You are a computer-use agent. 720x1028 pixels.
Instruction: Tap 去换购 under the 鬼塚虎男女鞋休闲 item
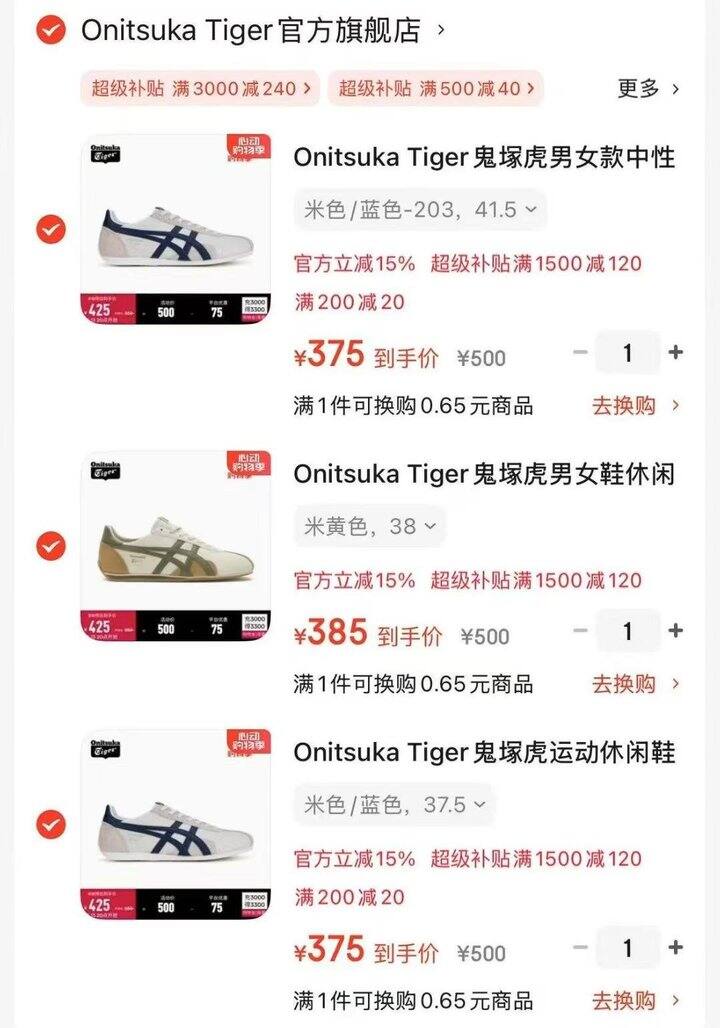635,684
